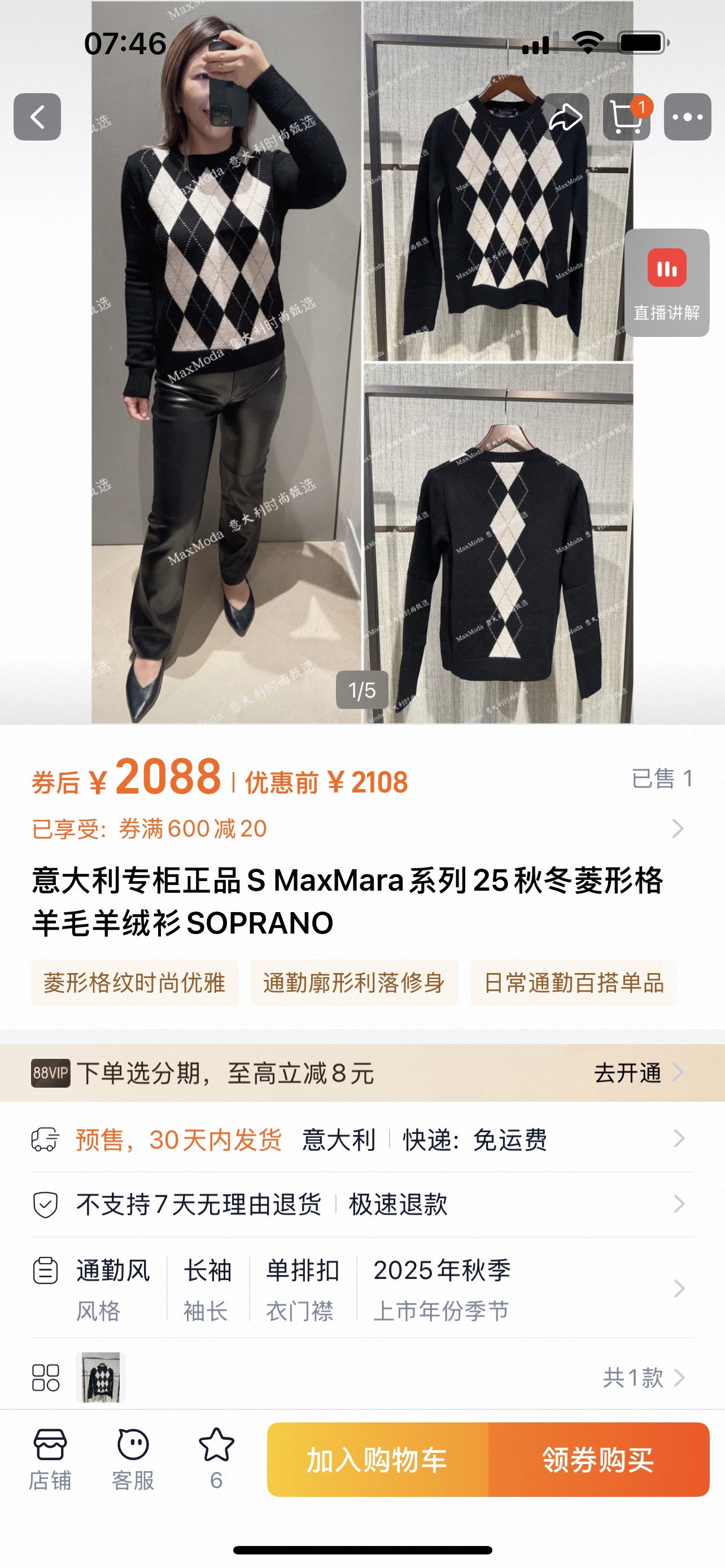Open the three-dot overflow menu
The width and height of the screenshot is (725, 1568).
coord(687,117)
